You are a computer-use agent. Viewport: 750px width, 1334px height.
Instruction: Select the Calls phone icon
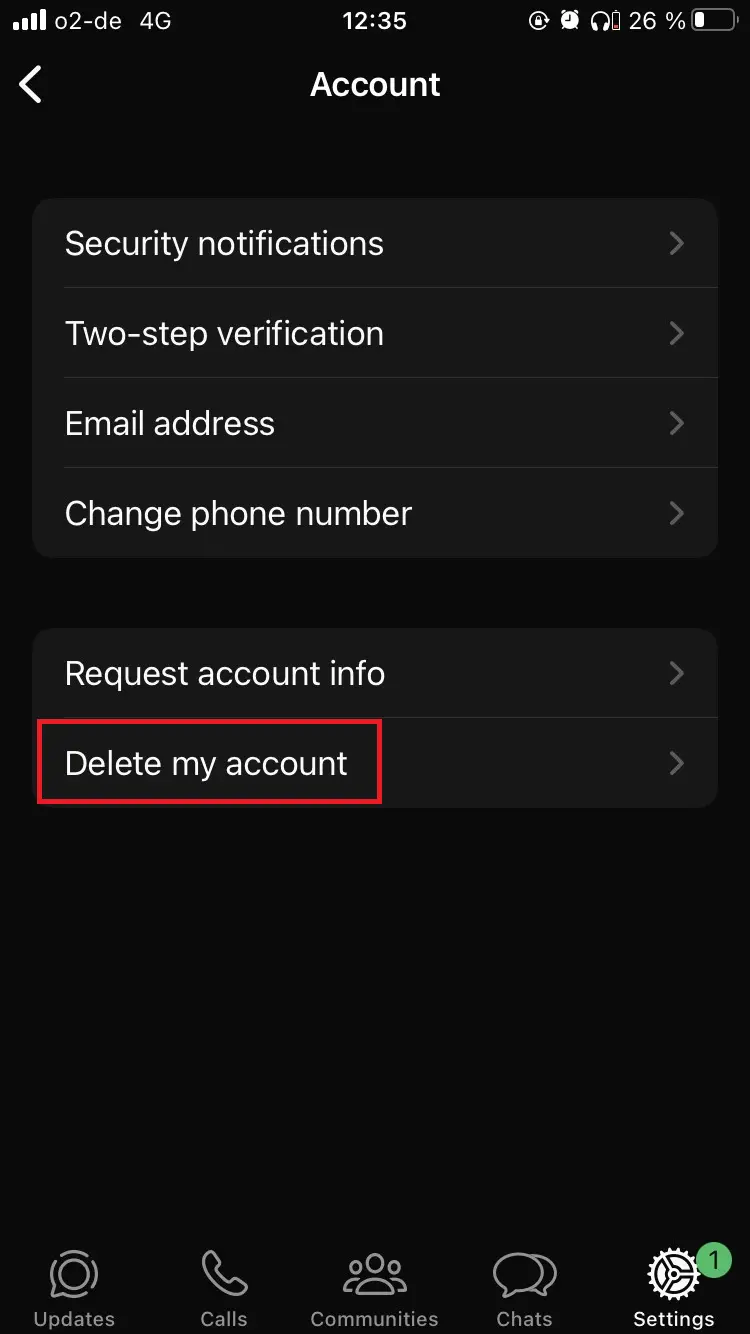click(224, 1271)
